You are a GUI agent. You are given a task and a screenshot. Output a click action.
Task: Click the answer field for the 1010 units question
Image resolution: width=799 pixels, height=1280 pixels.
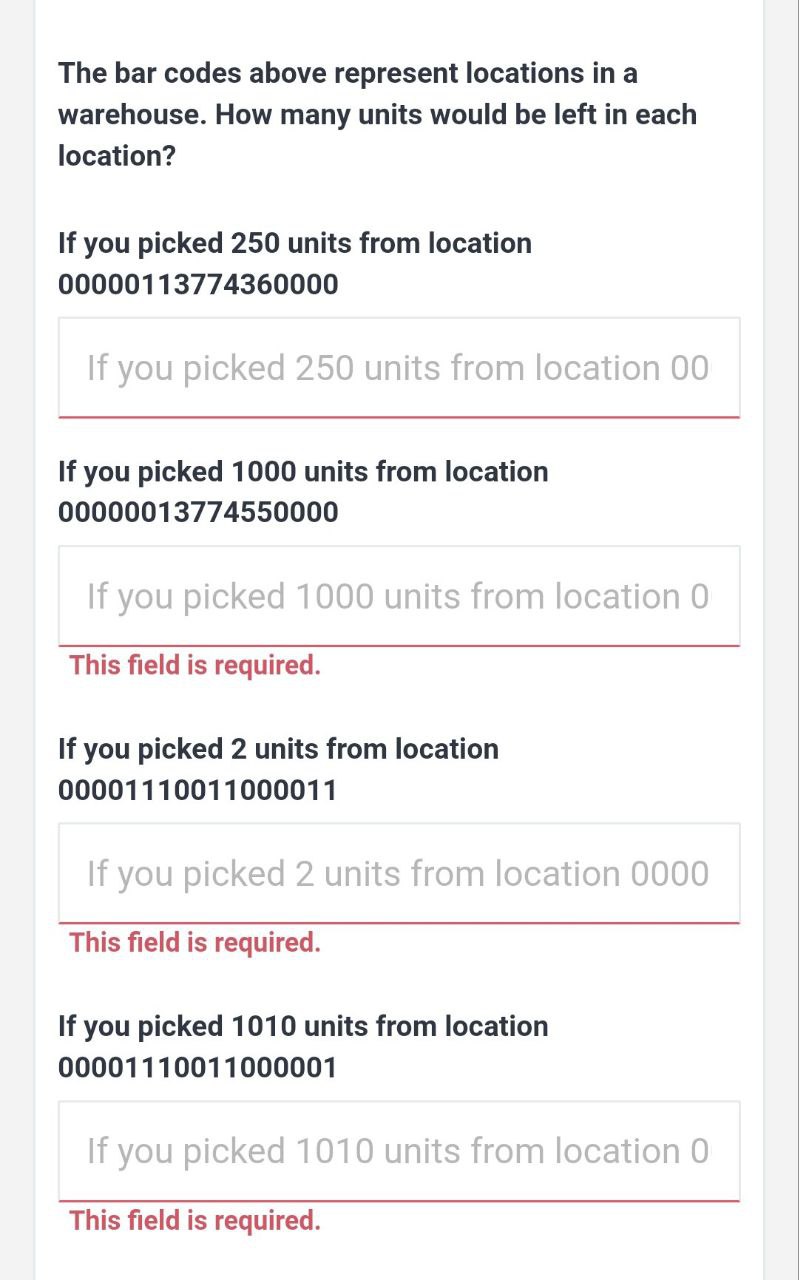pos(399,1150)
